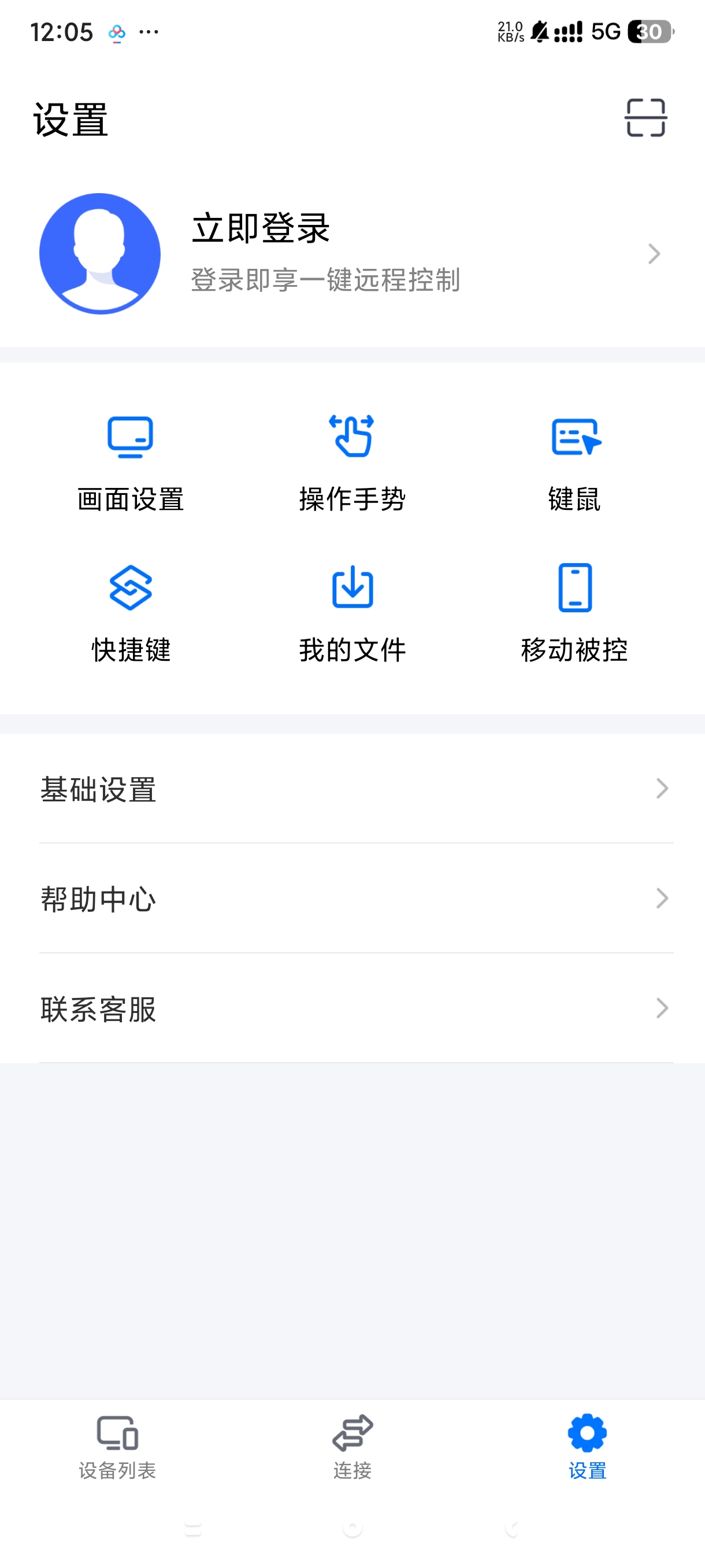Screen dimensions: 705x1568
Task: Expand the 联系客服 row
Action: tap(351, 1008)
